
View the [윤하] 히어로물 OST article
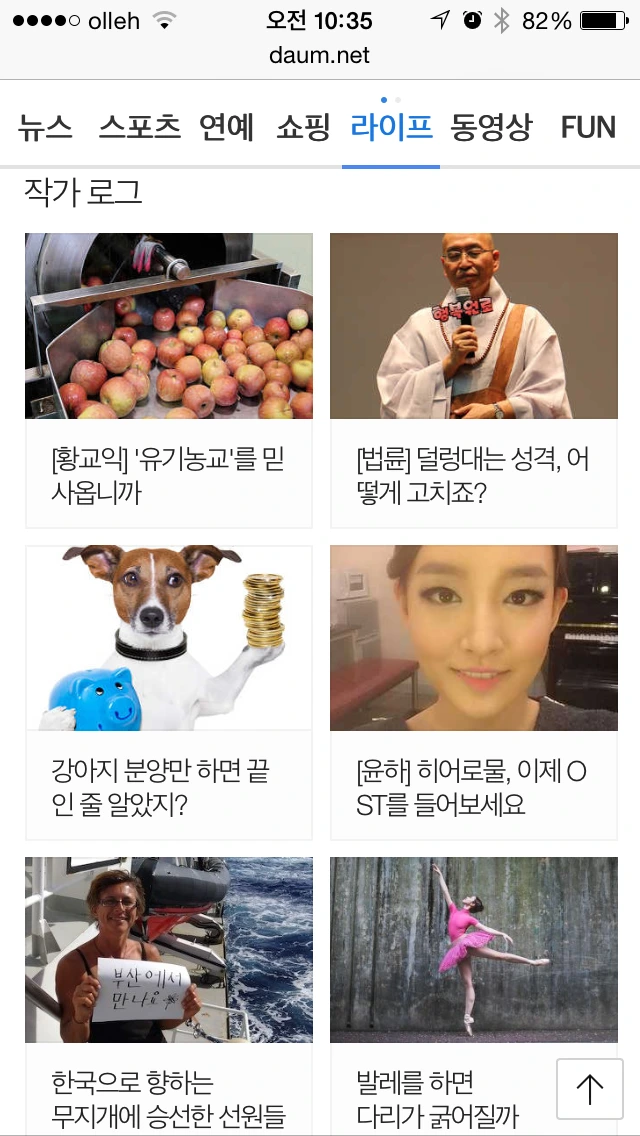[474, 692]
